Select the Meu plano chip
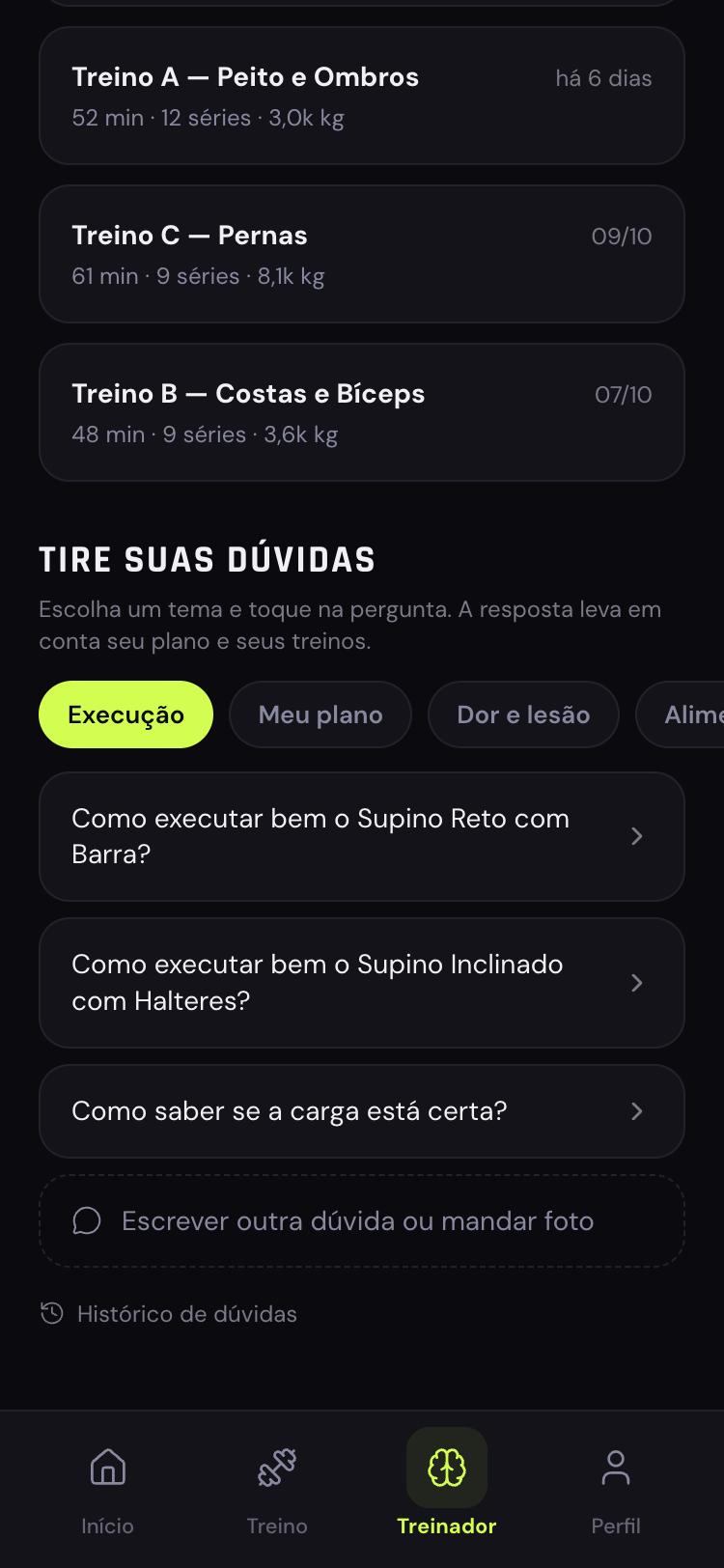The height and width of the screenshot is (1568, 724). click(320, 714)
